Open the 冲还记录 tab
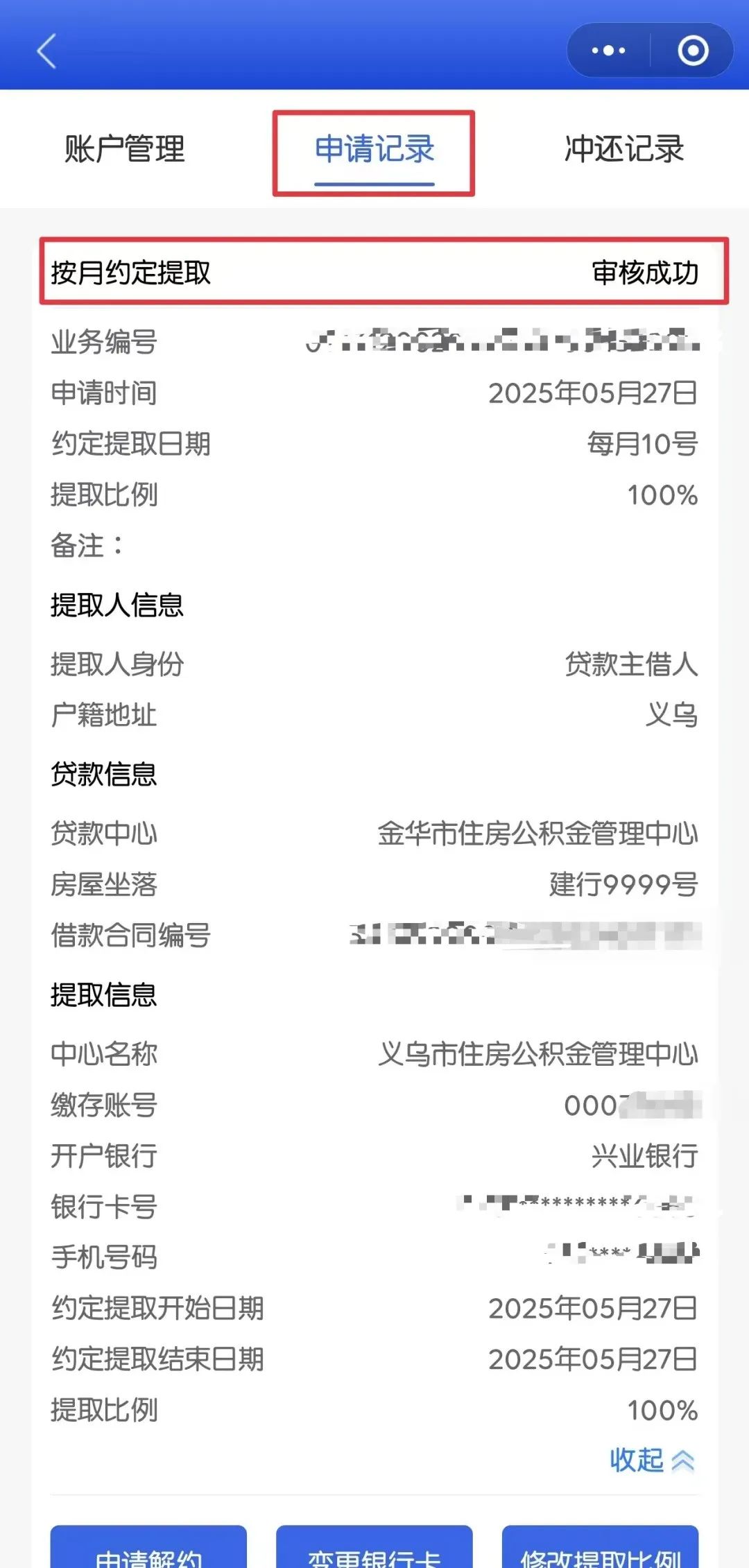 click(624, 149)
